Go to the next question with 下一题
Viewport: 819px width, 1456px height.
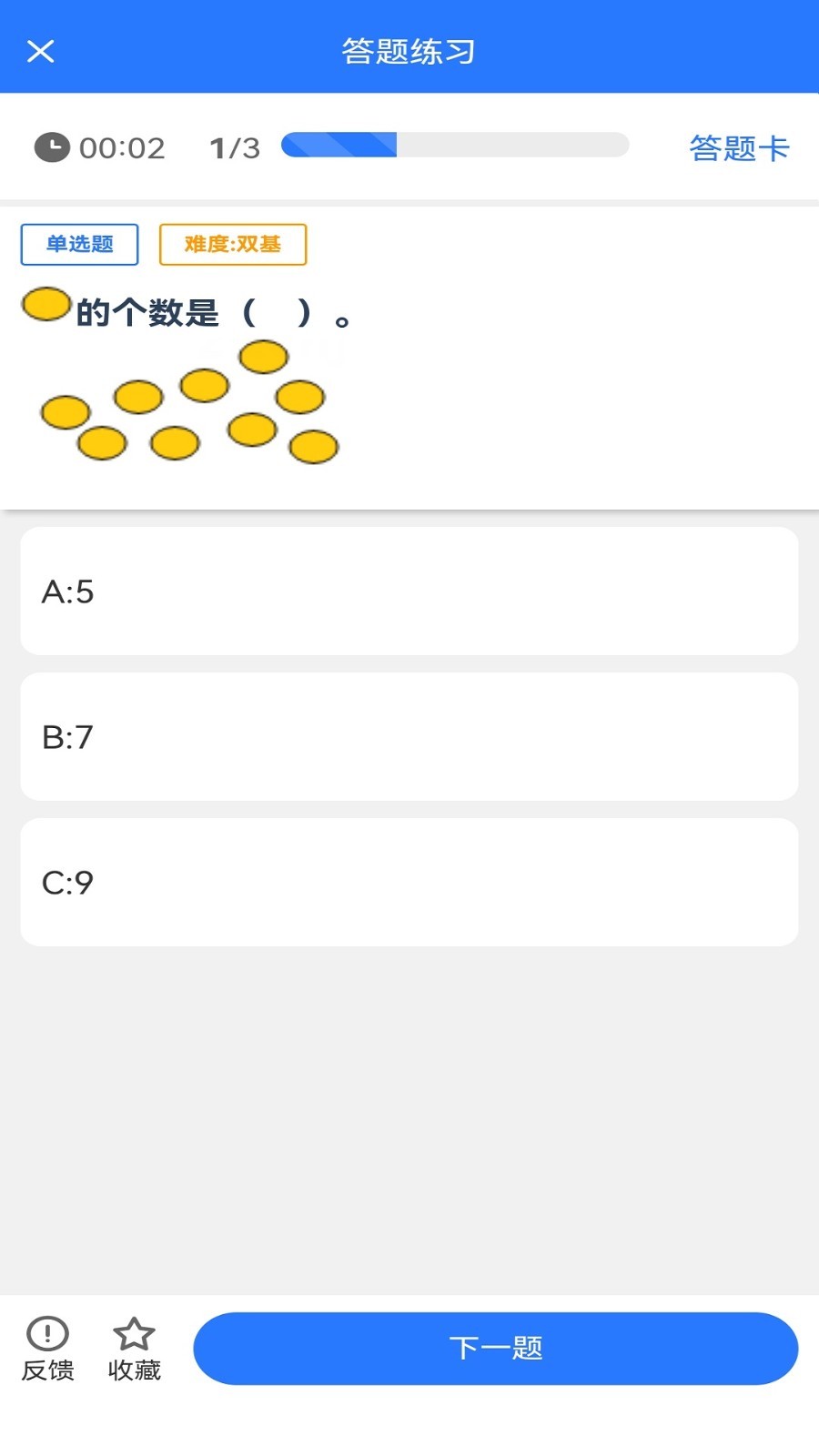495,1348
